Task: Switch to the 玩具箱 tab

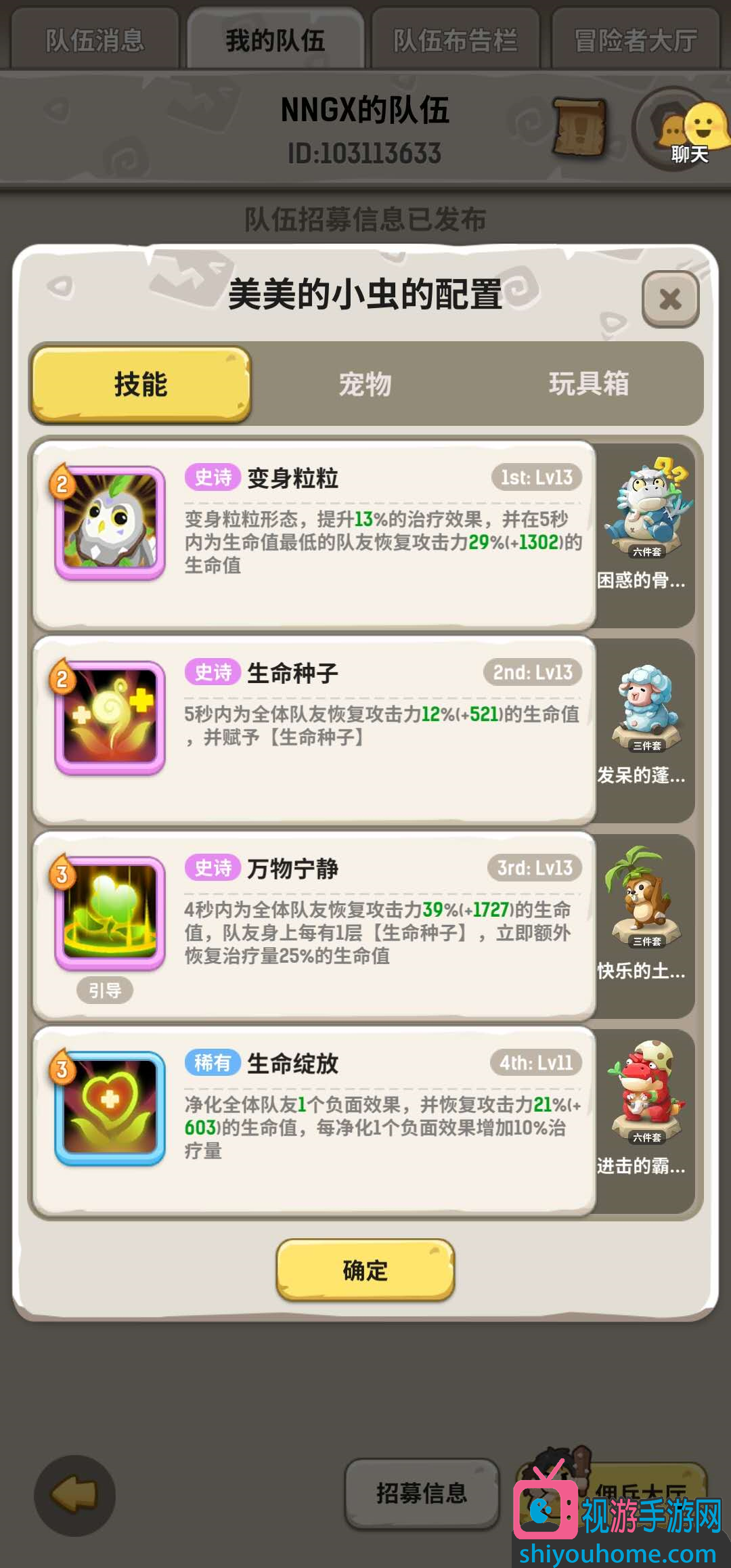Action: (x=588, y=384)
